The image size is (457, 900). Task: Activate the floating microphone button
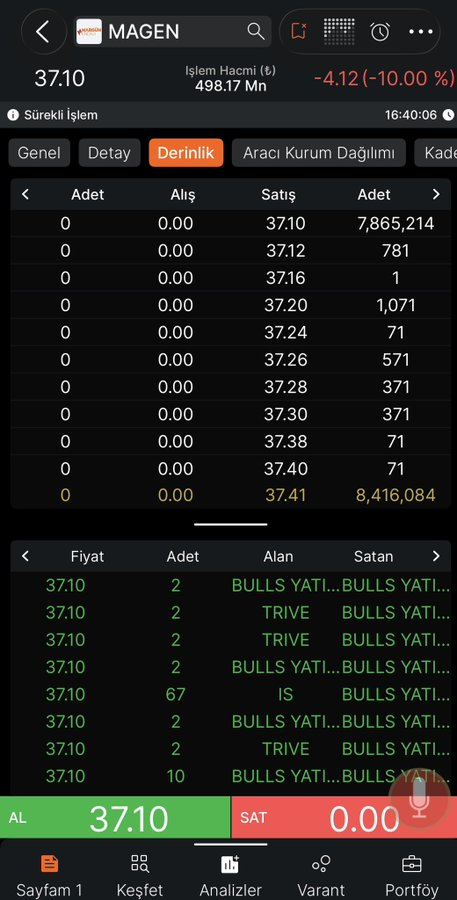click(x=420, y=798)
